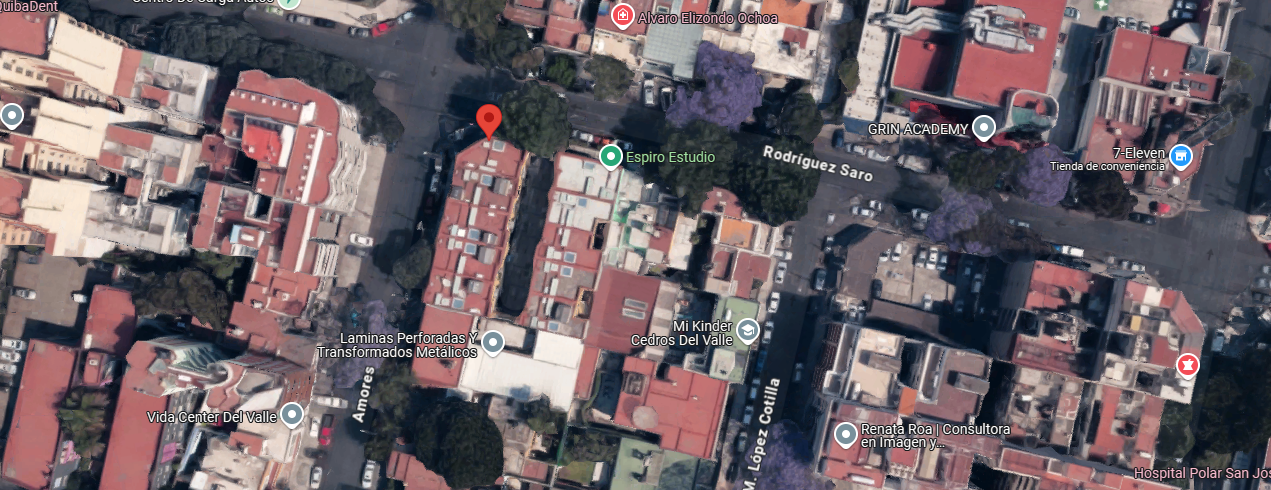Open the GRIN ACADEMY map marker

984,128
